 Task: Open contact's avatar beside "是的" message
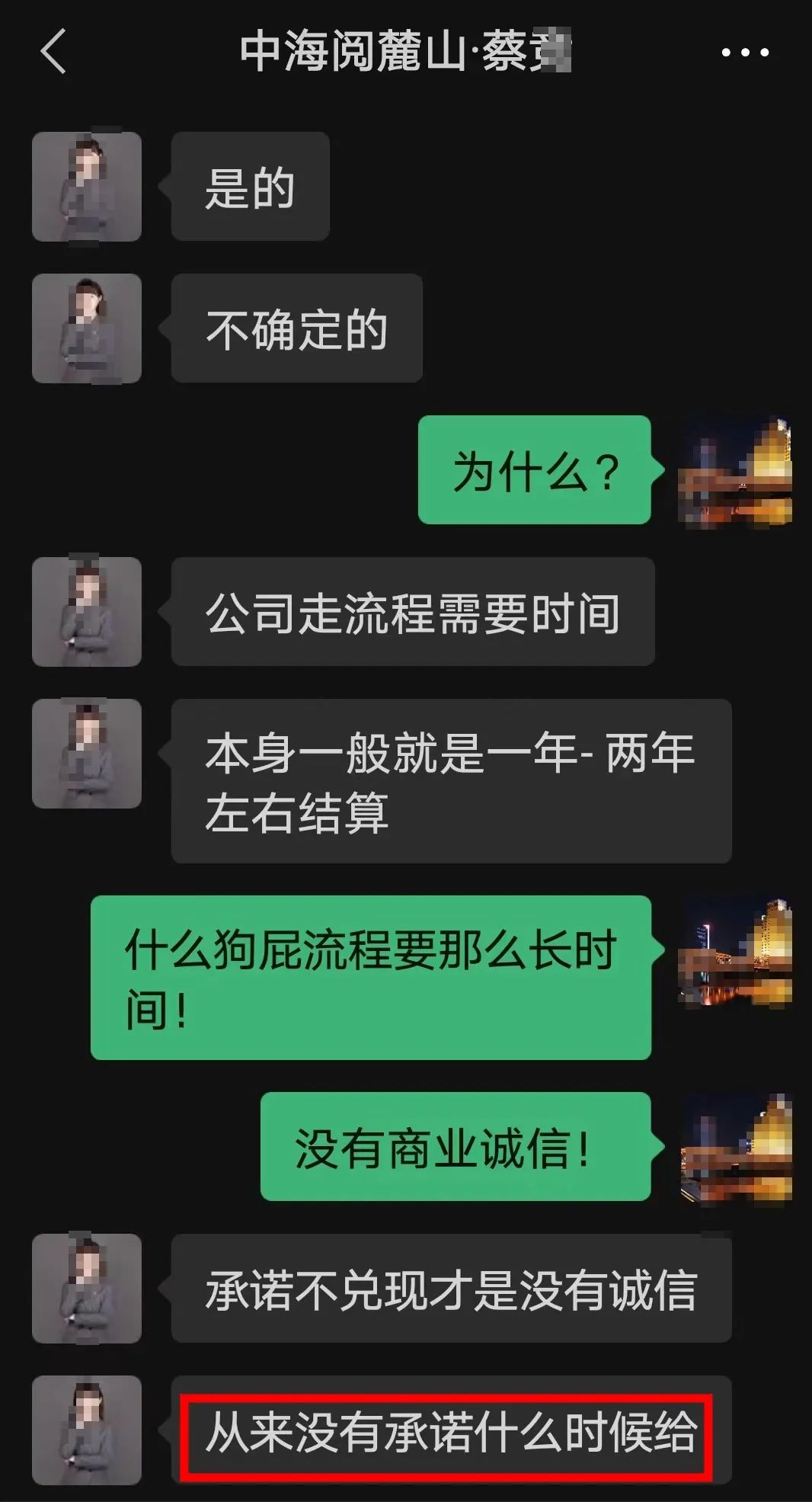87,187
